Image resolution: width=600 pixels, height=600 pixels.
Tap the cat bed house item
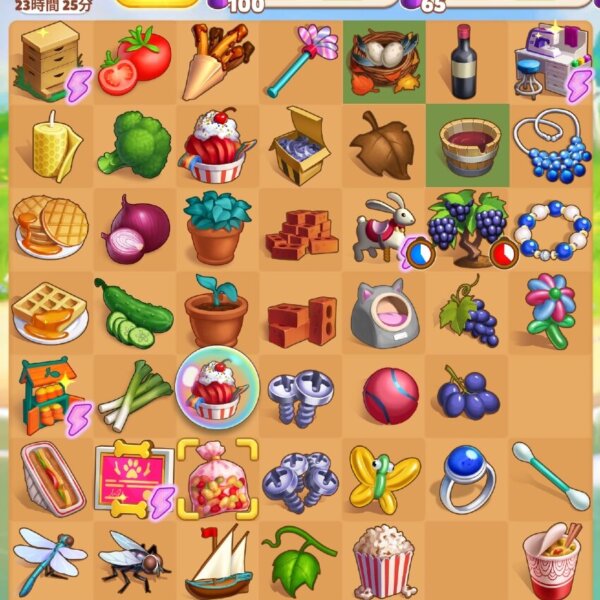click(x=382, y=312)
